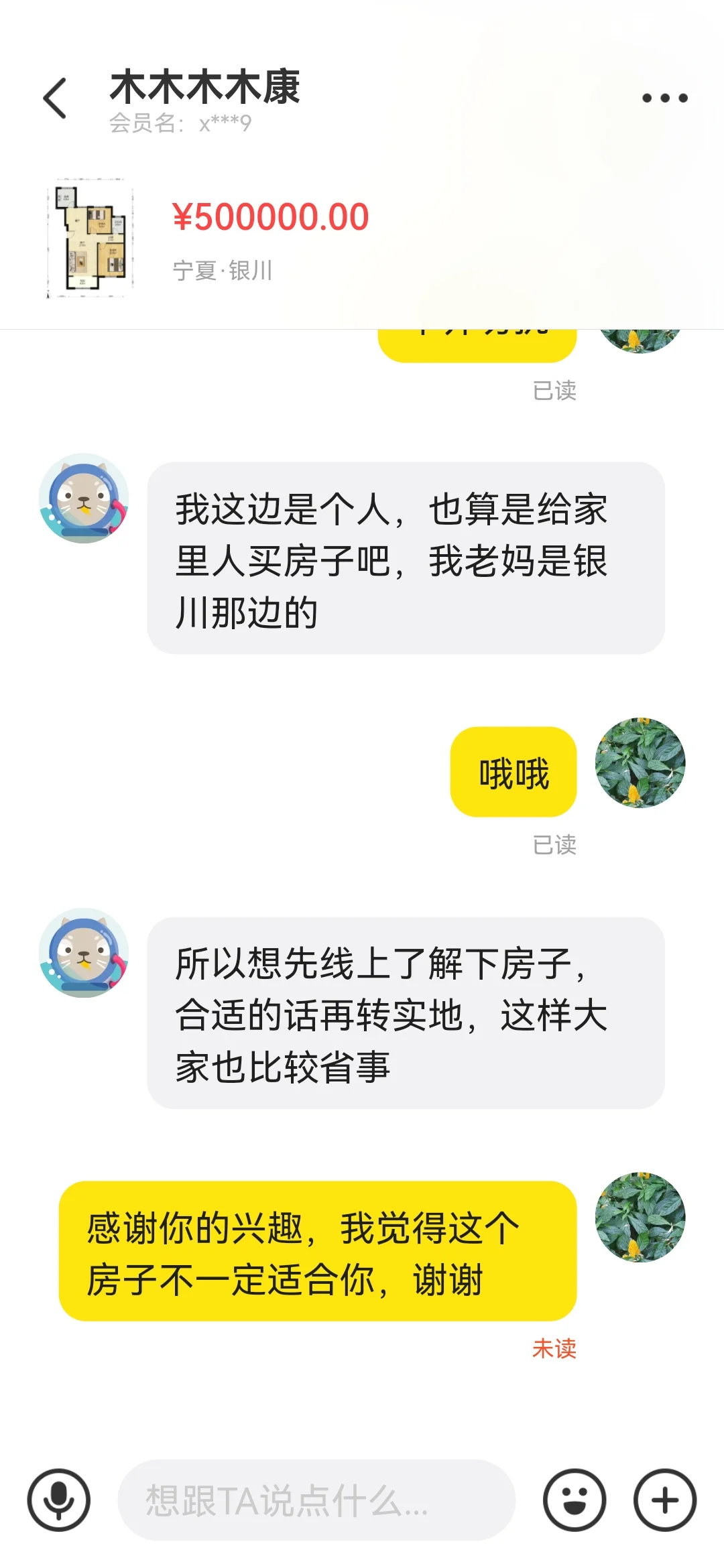
Task: Open the plus attachment menu
Action: pos(665,1500)
